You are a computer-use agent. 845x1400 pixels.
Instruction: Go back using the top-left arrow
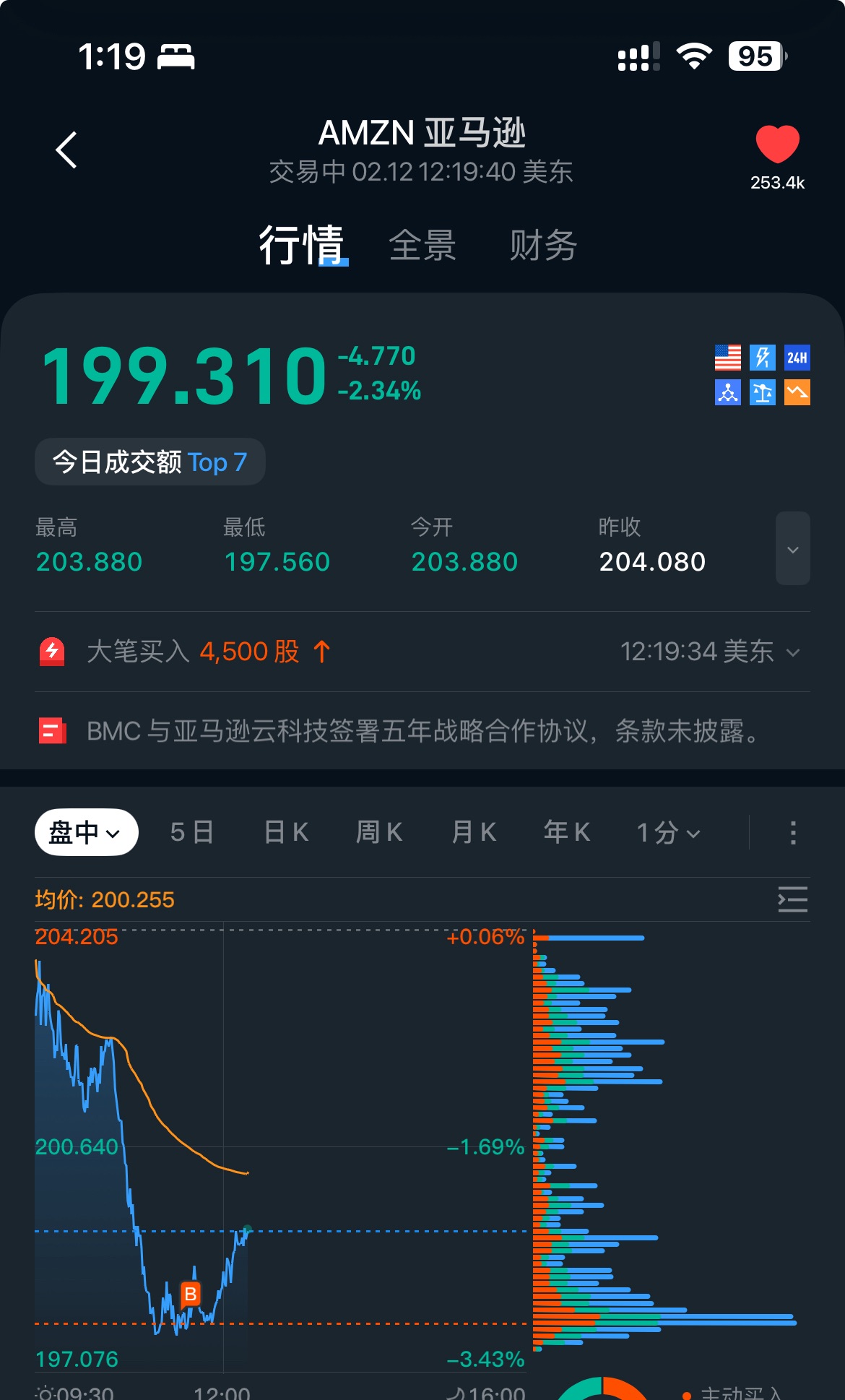tap(66, 150)
